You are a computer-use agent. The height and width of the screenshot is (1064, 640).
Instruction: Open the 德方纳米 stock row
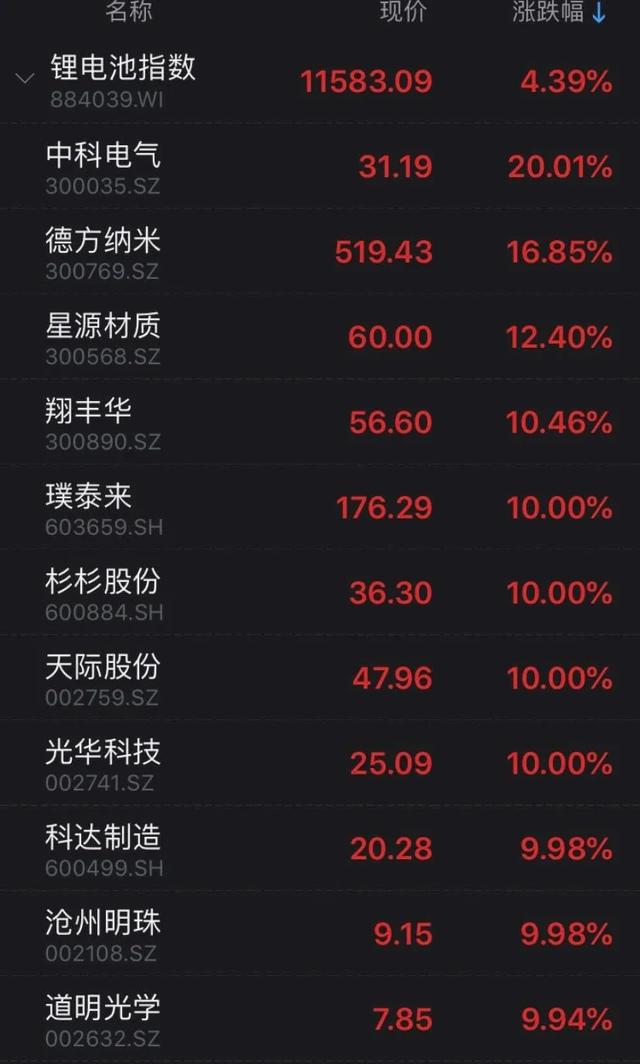click(x=320, y=252)
